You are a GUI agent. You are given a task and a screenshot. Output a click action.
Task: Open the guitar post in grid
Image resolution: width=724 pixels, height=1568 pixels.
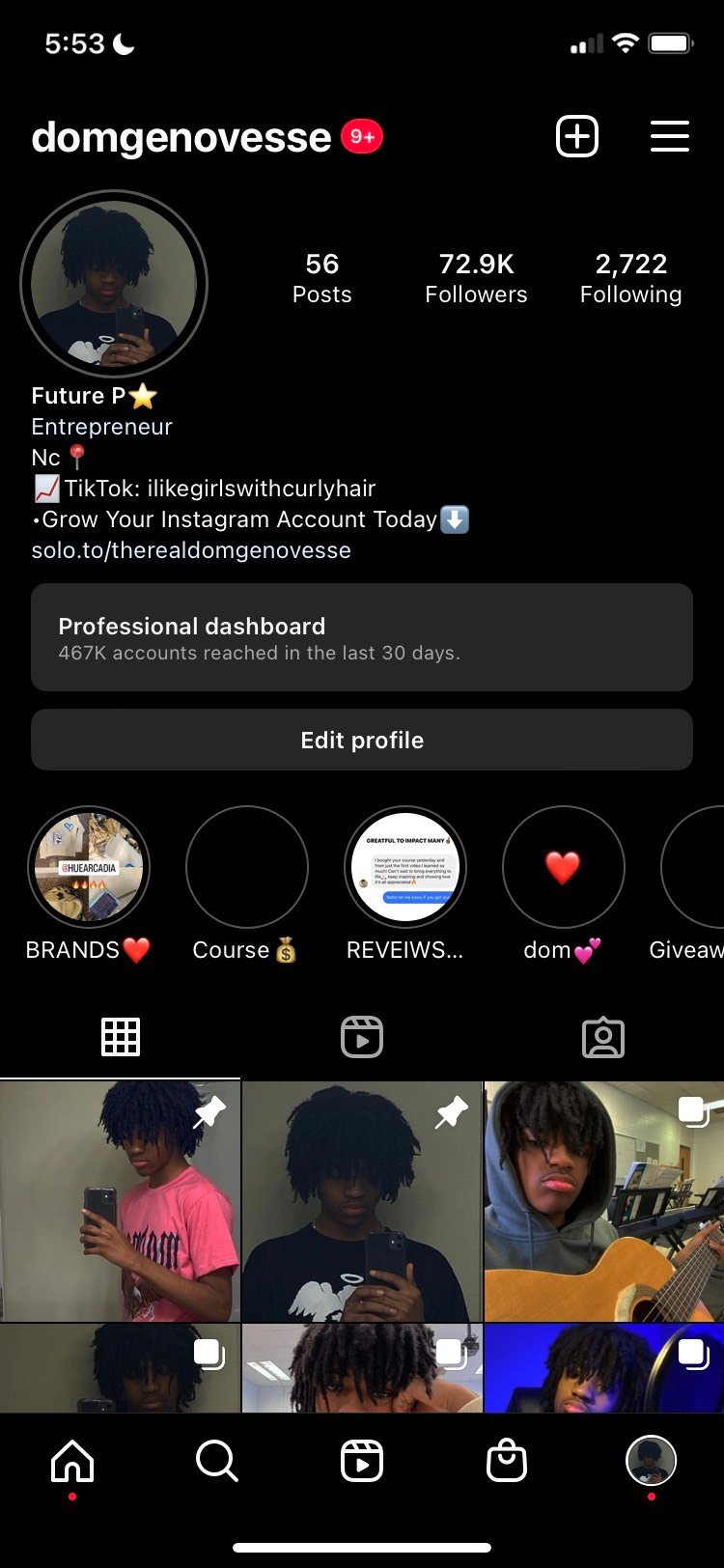pos(604,1202)
